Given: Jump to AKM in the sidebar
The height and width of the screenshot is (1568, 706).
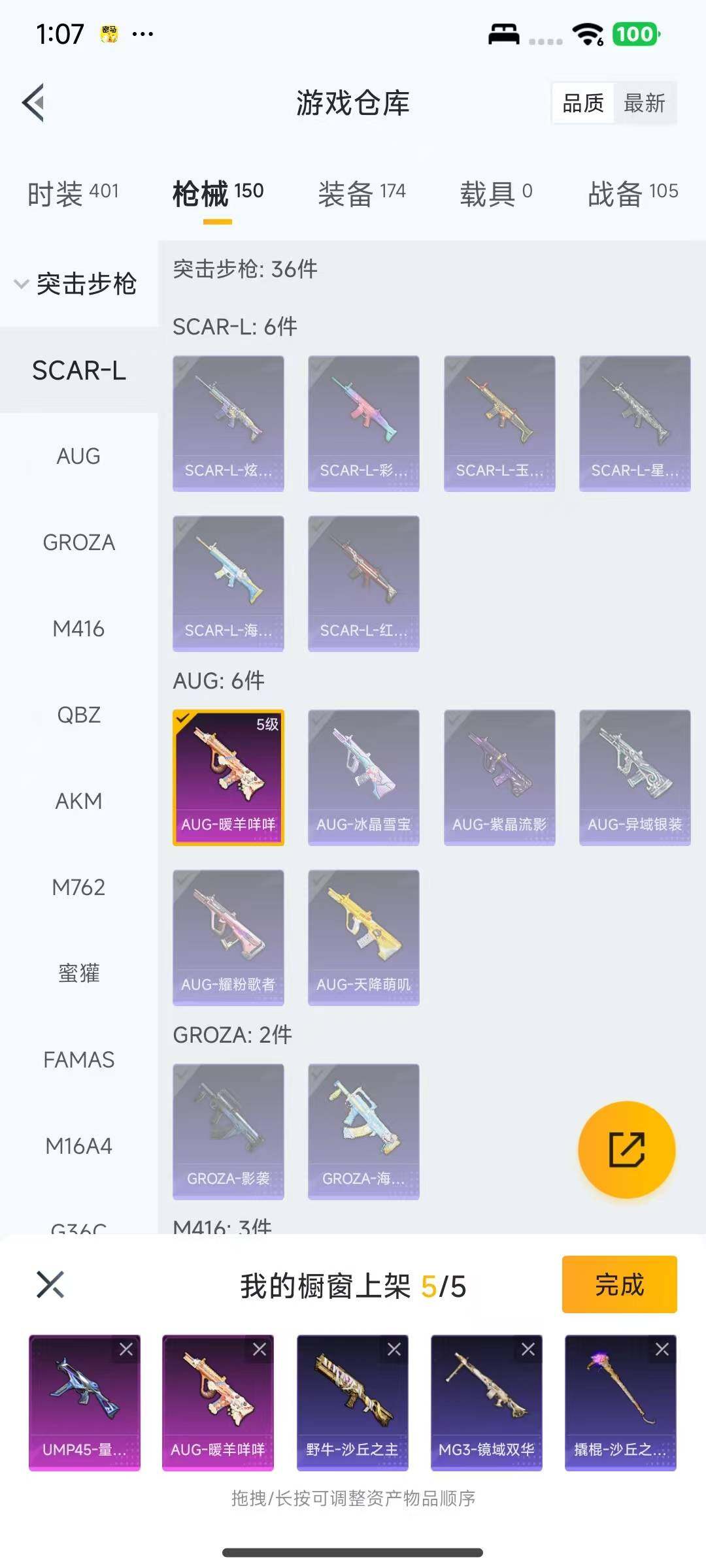Looking at the screenshot, I should tap(78, 801).
